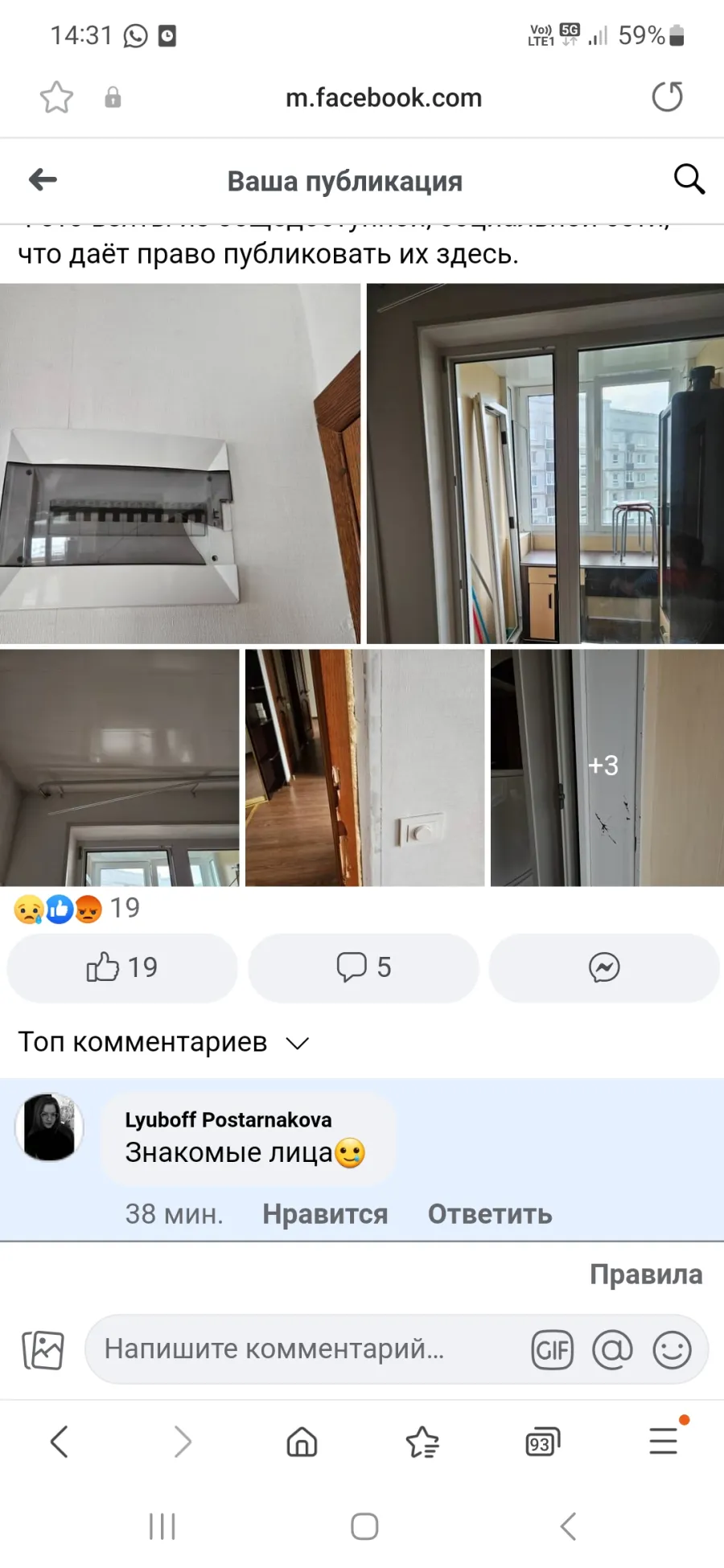Reload the m.facebook.com page
Image resolution: width=724 pixels, height=1568 pixels.
(x=667, y=97)
